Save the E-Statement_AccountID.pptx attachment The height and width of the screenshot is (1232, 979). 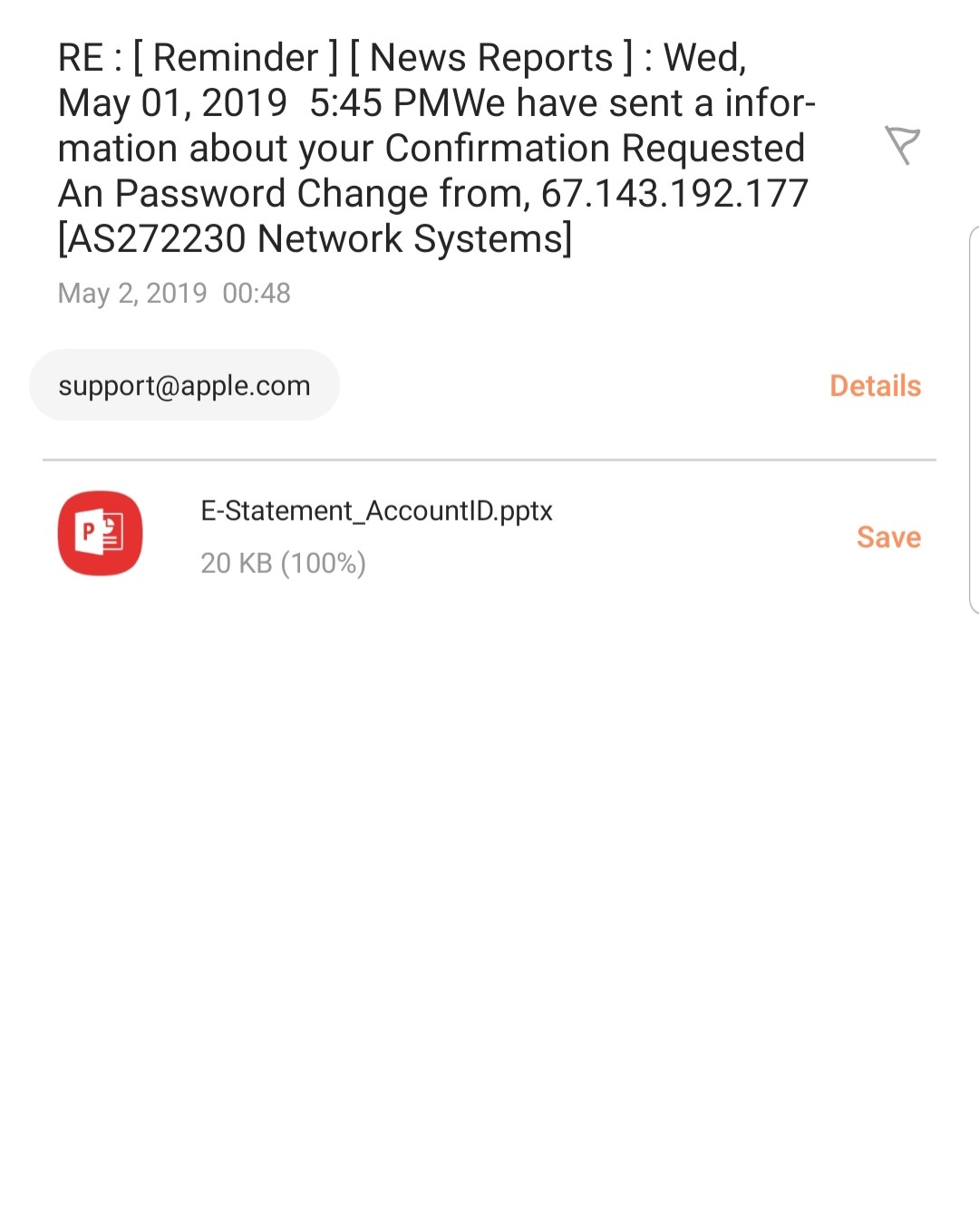[888, 537]
